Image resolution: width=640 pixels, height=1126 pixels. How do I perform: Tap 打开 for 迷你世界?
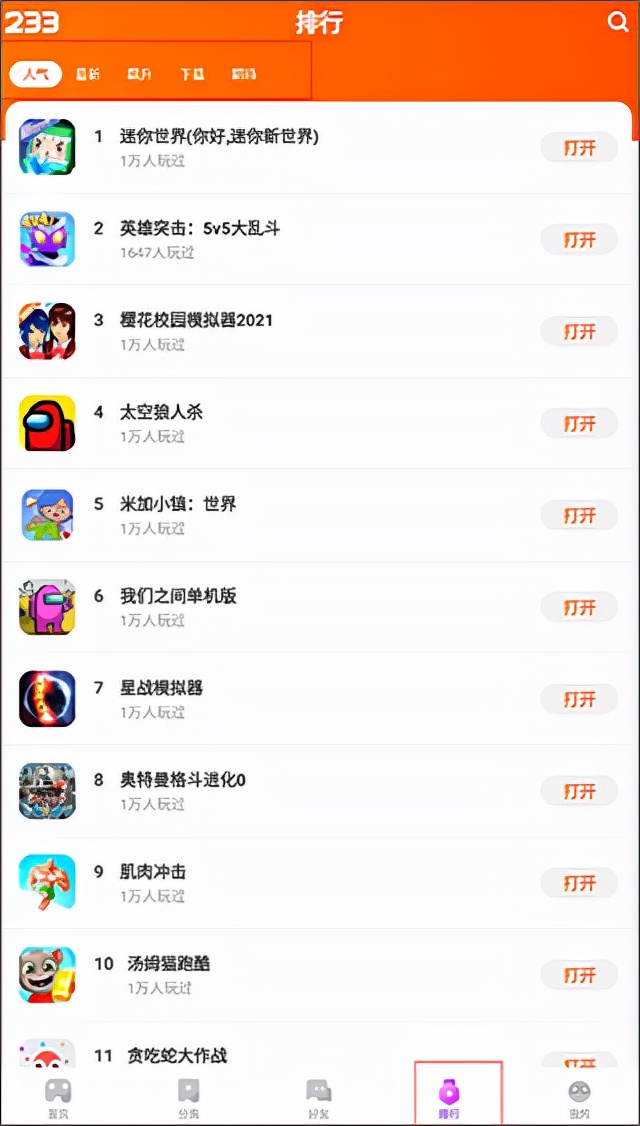pos(579,148)
